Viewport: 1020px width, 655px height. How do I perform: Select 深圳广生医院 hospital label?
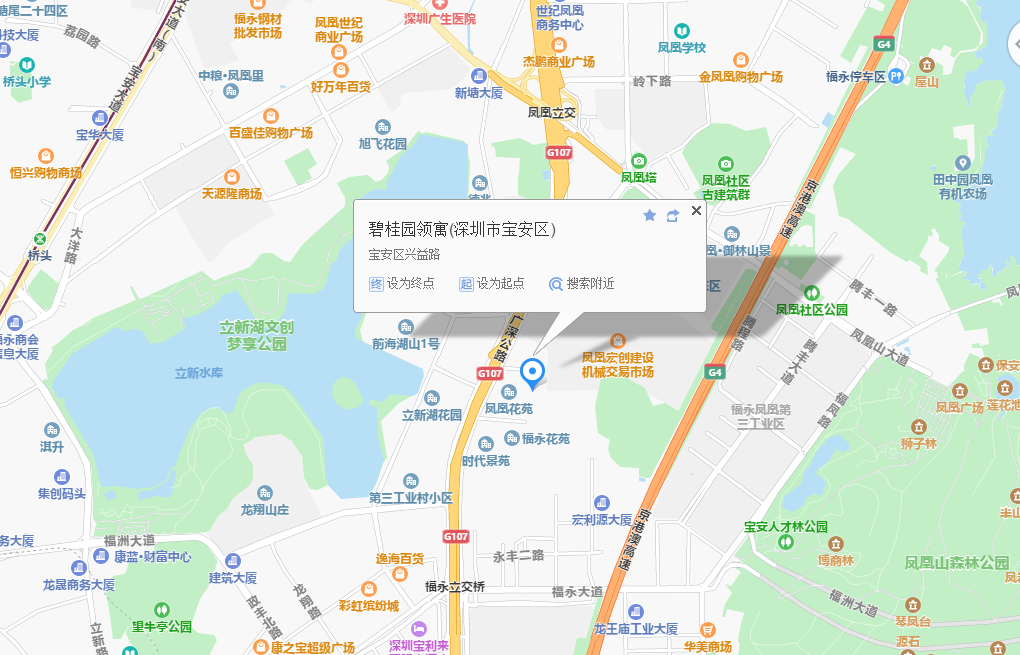coord(440,18)
